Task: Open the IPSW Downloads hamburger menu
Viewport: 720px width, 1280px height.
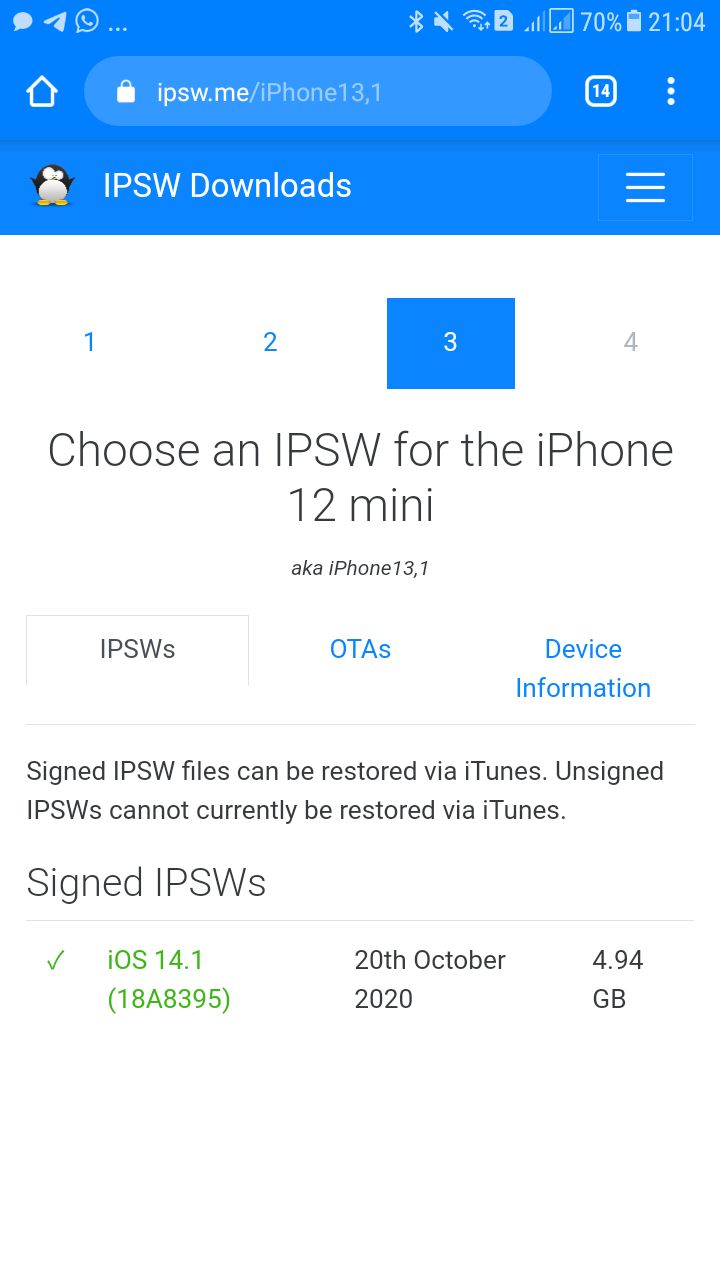Action: [x=645, y=187]
